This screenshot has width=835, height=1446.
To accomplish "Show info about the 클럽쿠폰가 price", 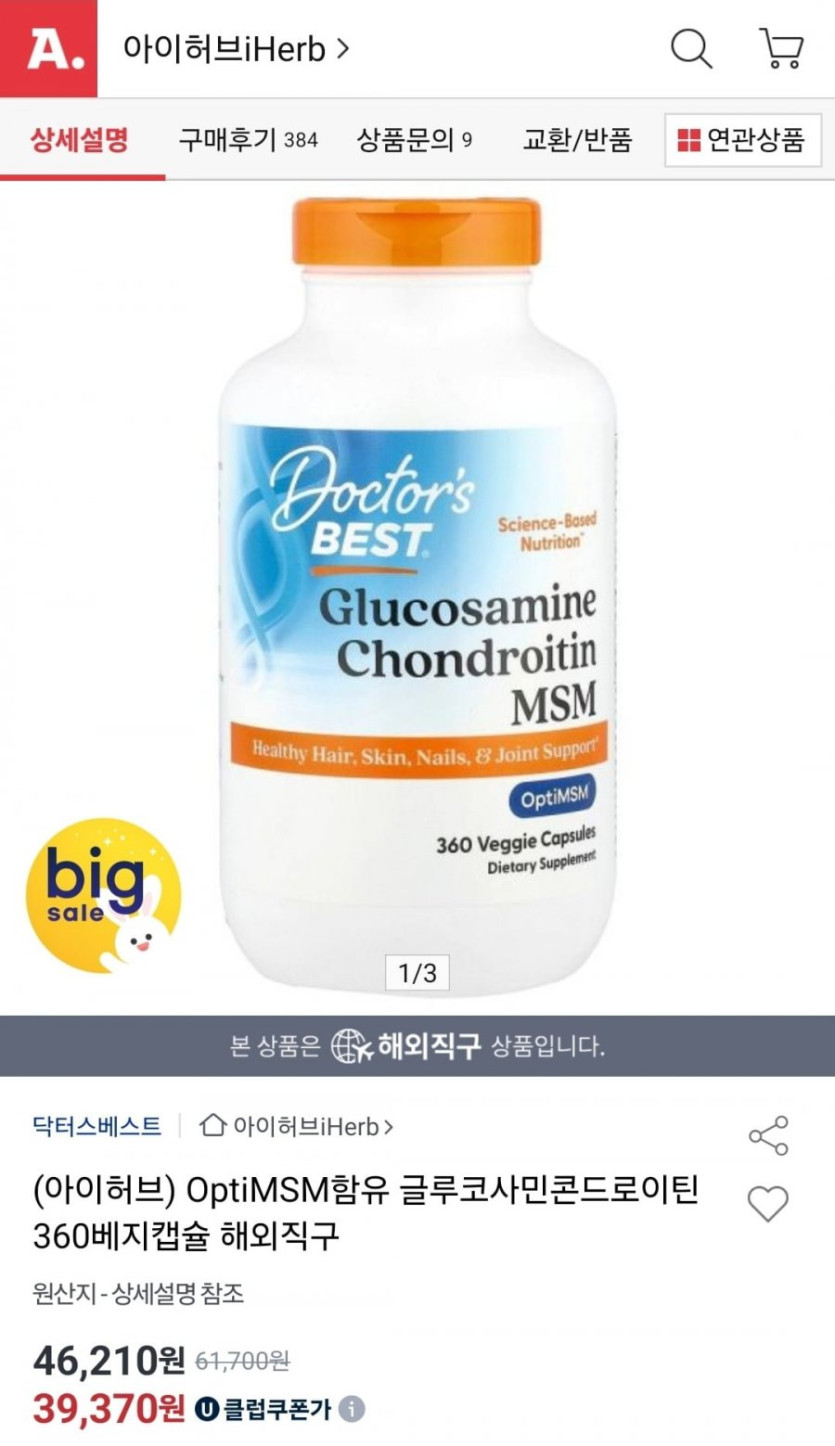I will (351, 1410).
